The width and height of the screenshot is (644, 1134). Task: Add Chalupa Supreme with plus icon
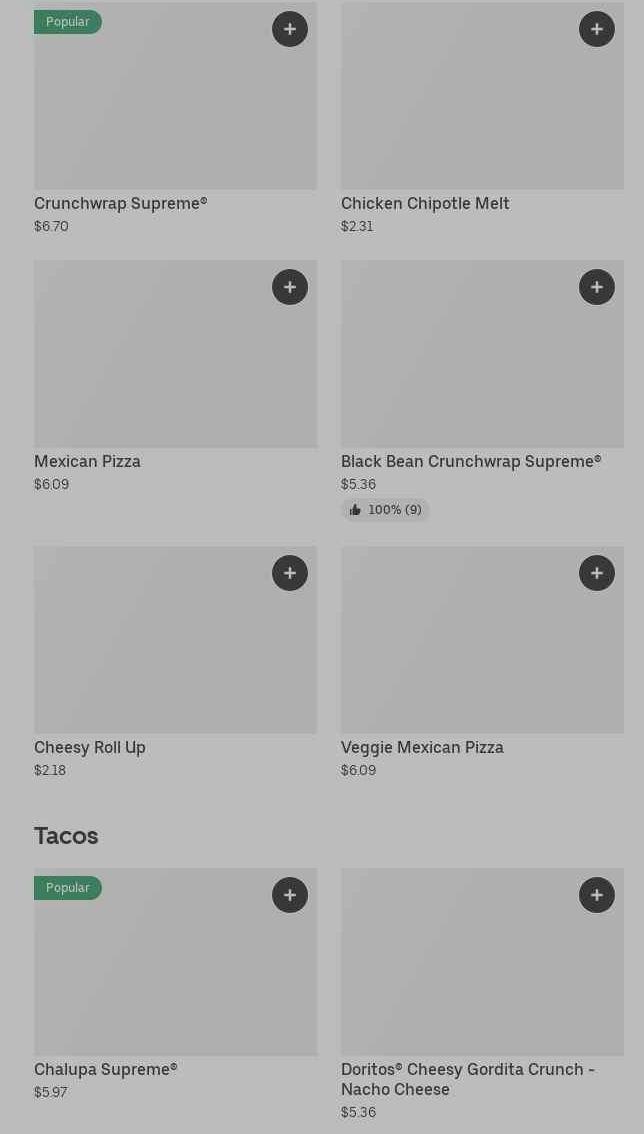pyautogui.click(x=289, y=895)
